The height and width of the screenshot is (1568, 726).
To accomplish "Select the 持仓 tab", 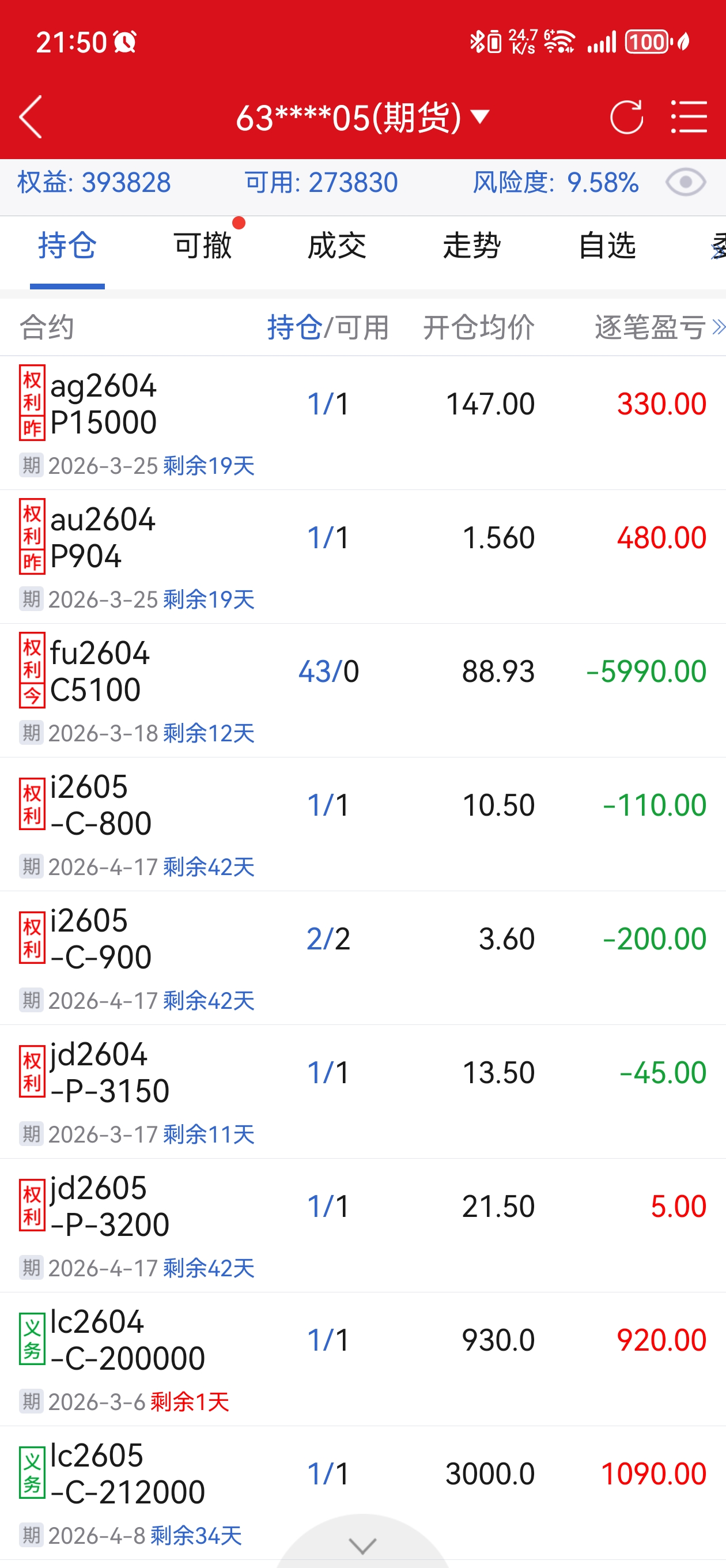I will pos(67,246).
